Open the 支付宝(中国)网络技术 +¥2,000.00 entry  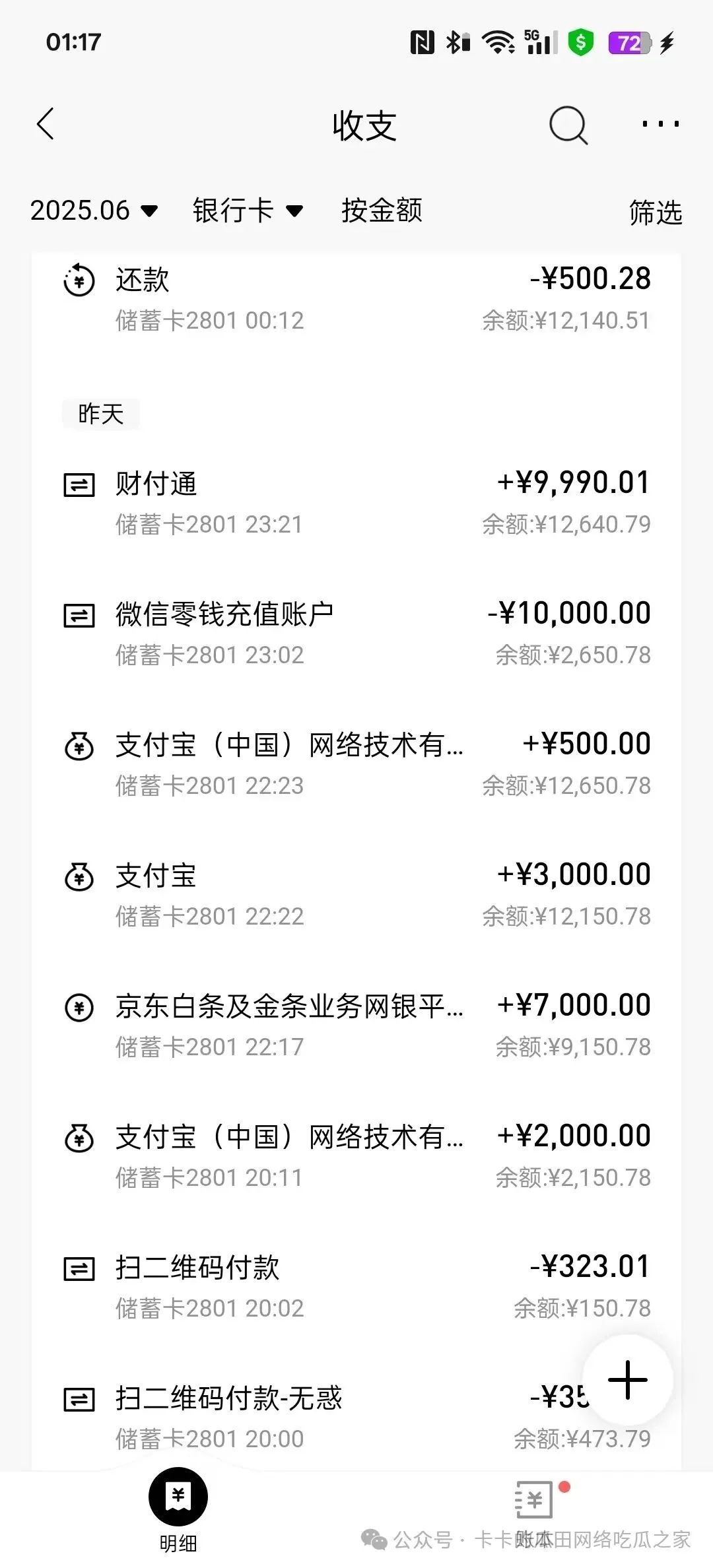point(356,1156)
